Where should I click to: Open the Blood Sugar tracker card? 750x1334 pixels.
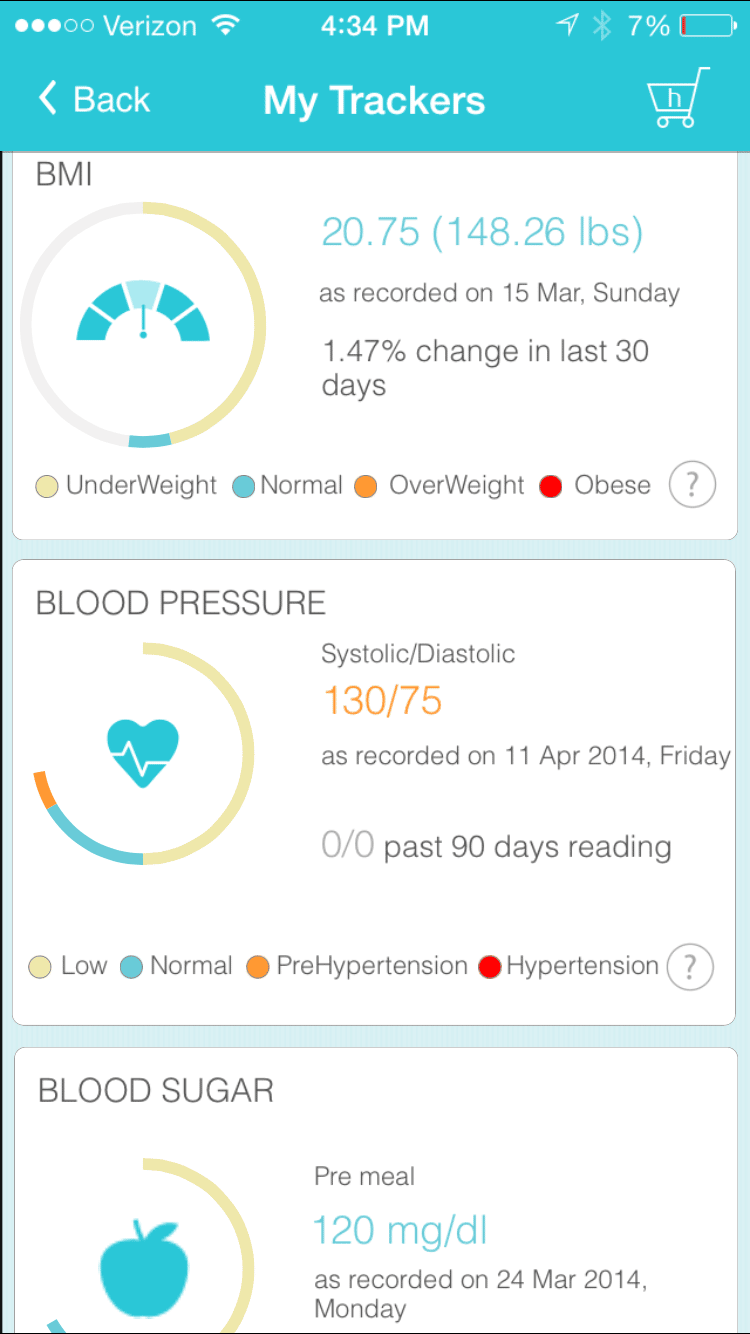point(374,1190)
